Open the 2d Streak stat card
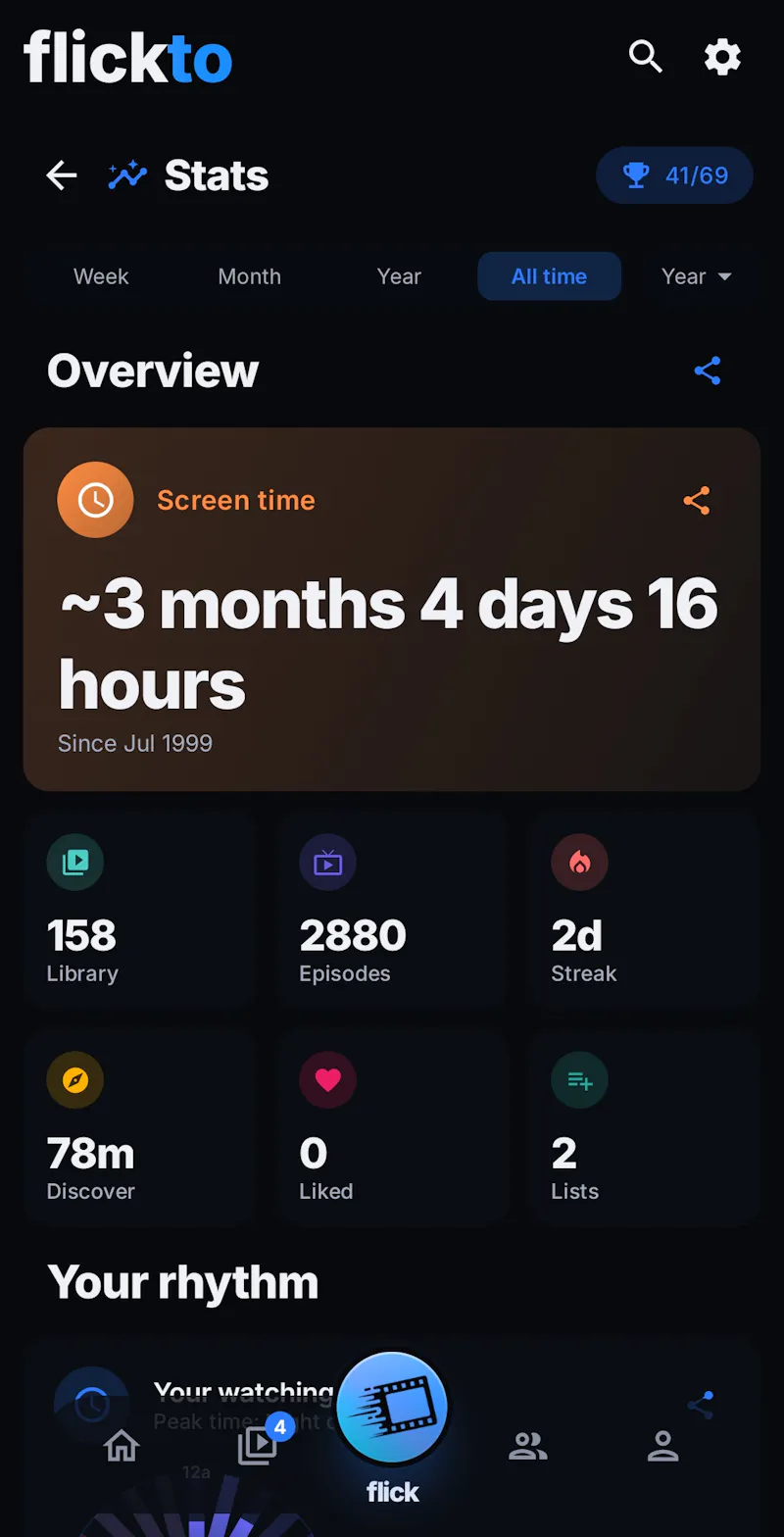The image size is (784, 1537). [x=645, y=911]
